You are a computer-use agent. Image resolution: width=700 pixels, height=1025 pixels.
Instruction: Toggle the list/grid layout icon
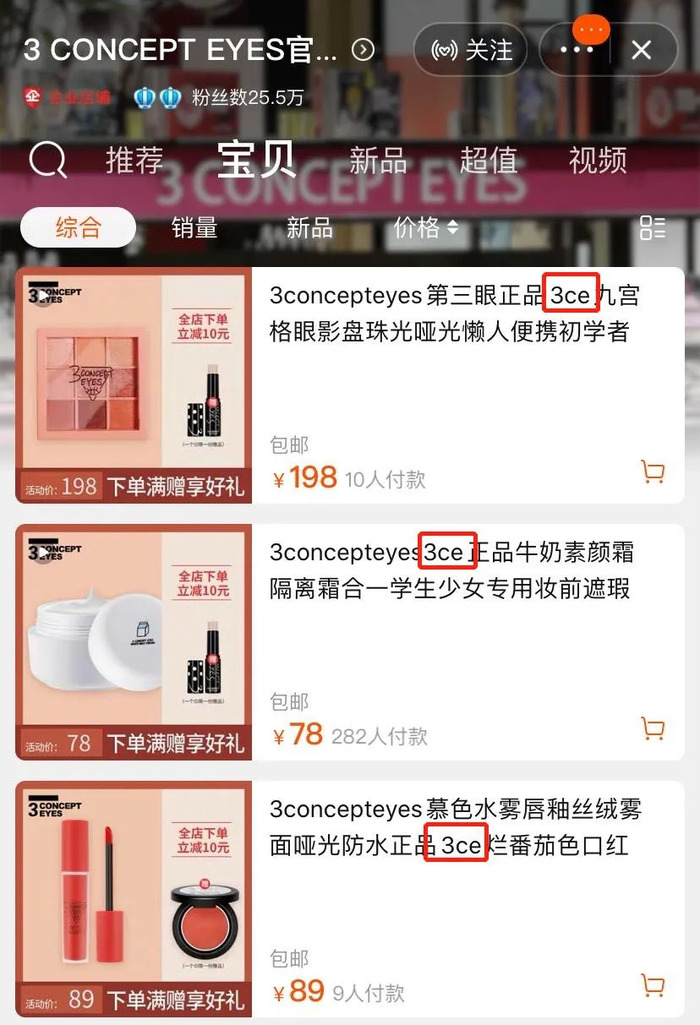652,228
